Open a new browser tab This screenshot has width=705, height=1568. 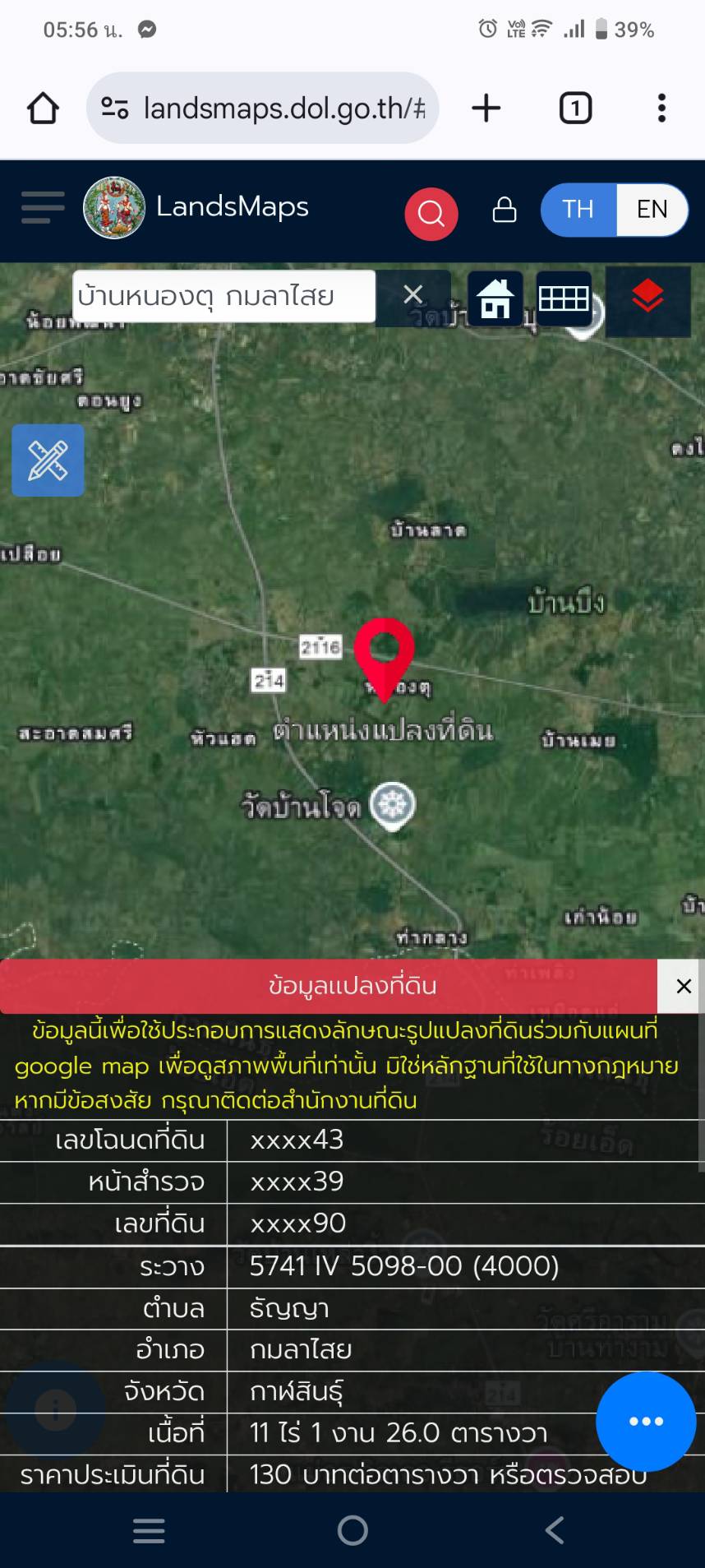click(486, 108)
